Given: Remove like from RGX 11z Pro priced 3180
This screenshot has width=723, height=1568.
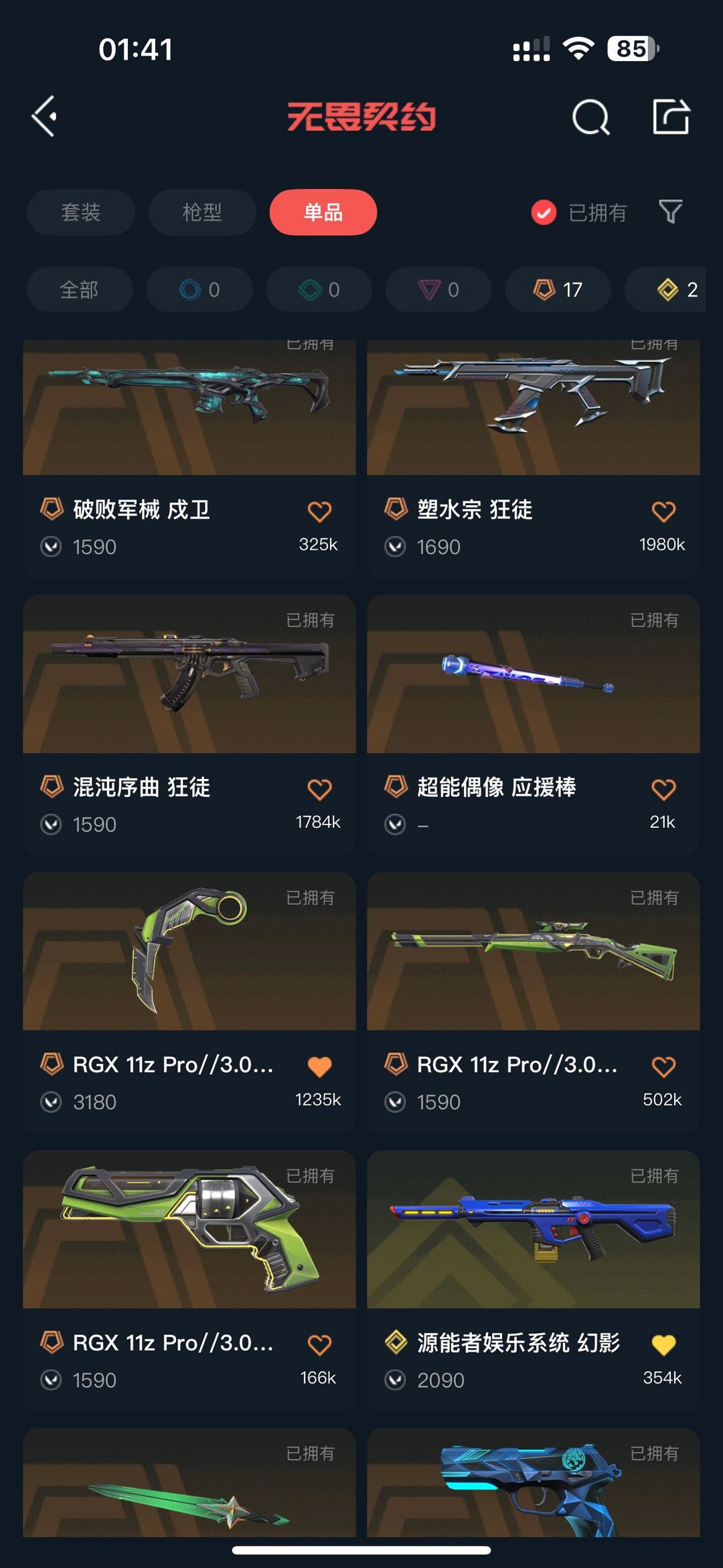Looking at the screenshot, I should click(x=319, y=1067).
